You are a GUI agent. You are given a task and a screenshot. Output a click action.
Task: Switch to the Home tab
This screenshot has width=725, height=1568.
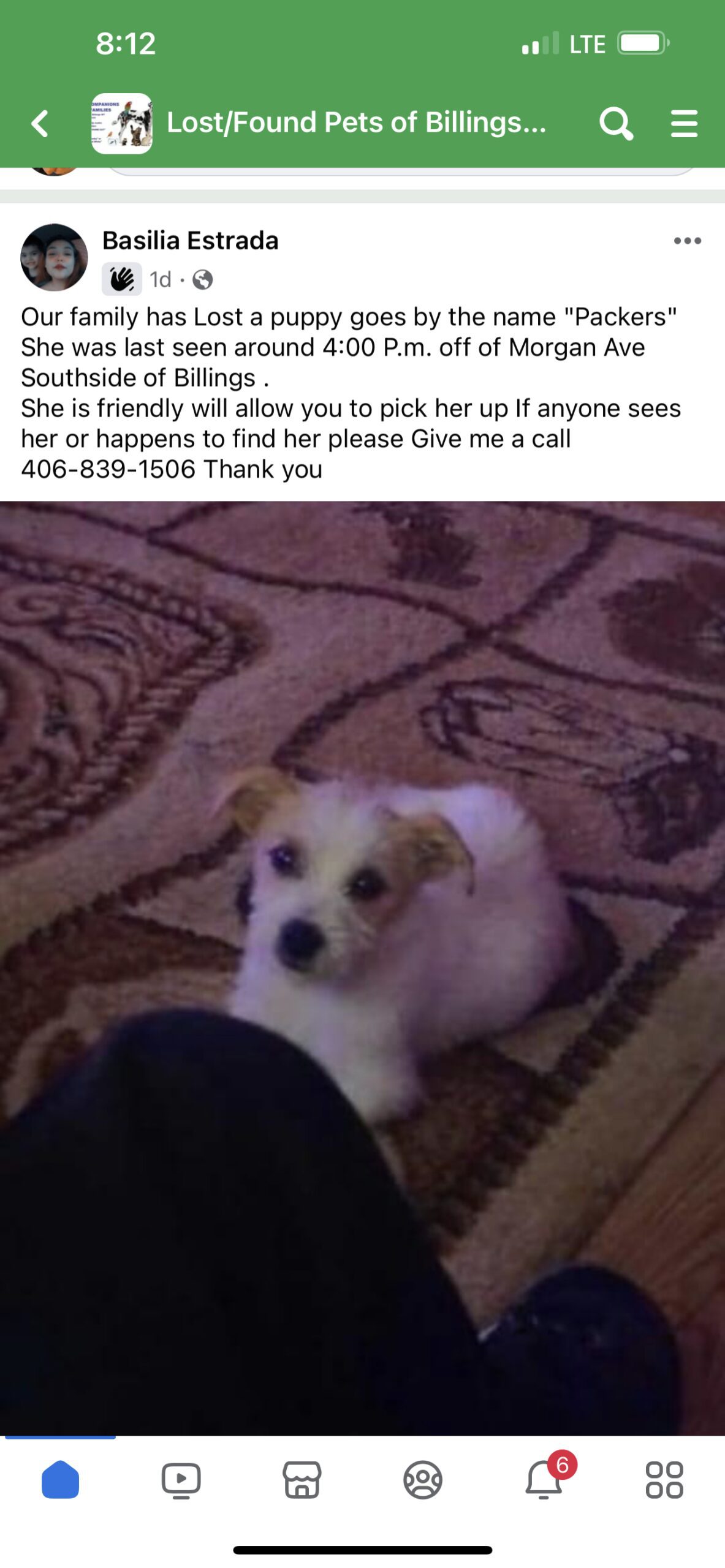(x=60, y=1480)
